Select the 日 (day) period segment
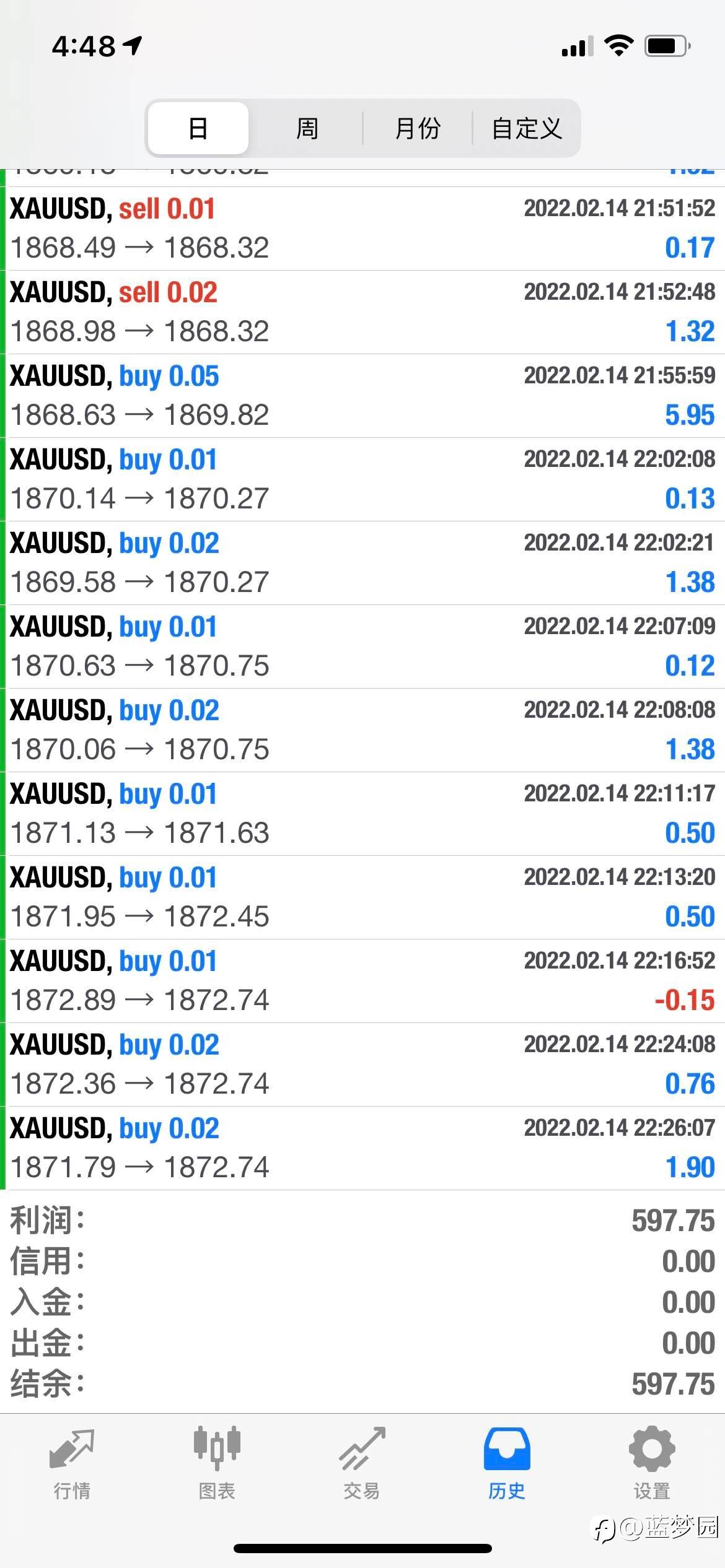The image size is (725, 1568). tap(198, 128)
